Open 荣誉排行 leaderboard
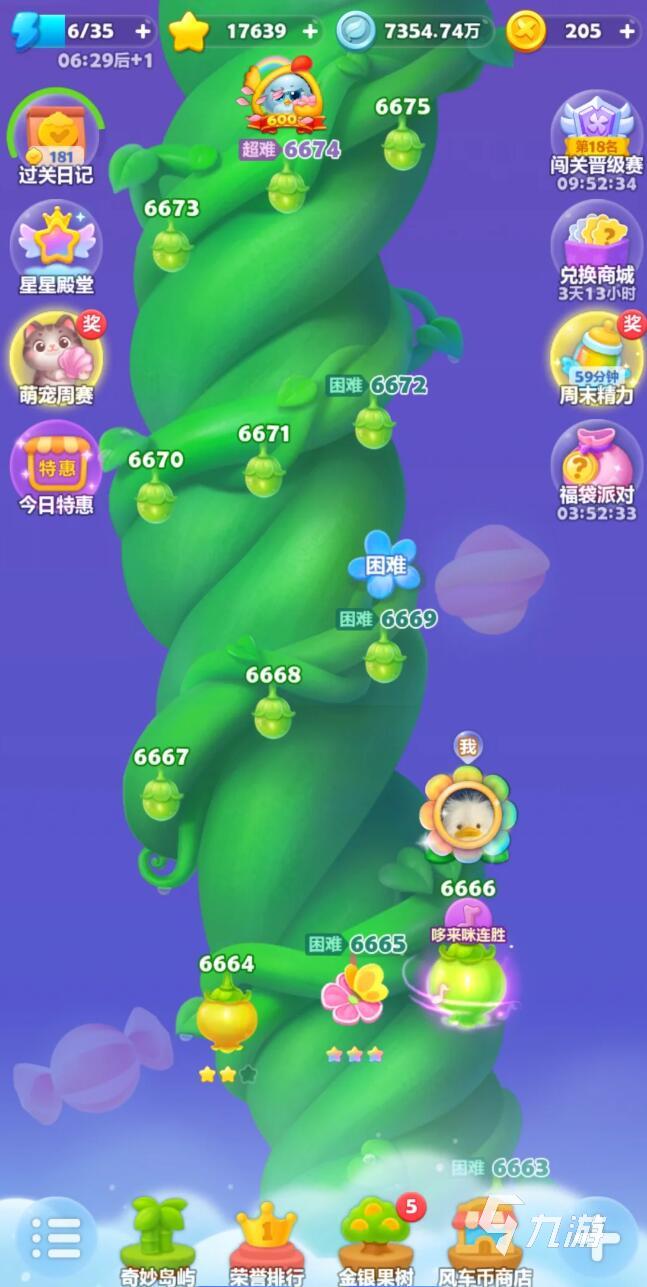This screenshot has width=647, height=1287. pos(267,1240)
